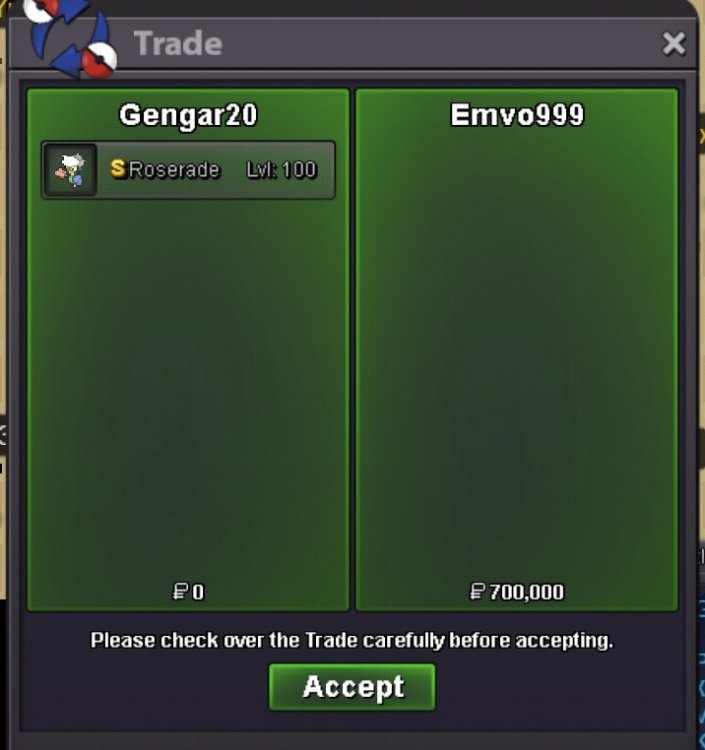Accept the trade offer

[352, 687]
